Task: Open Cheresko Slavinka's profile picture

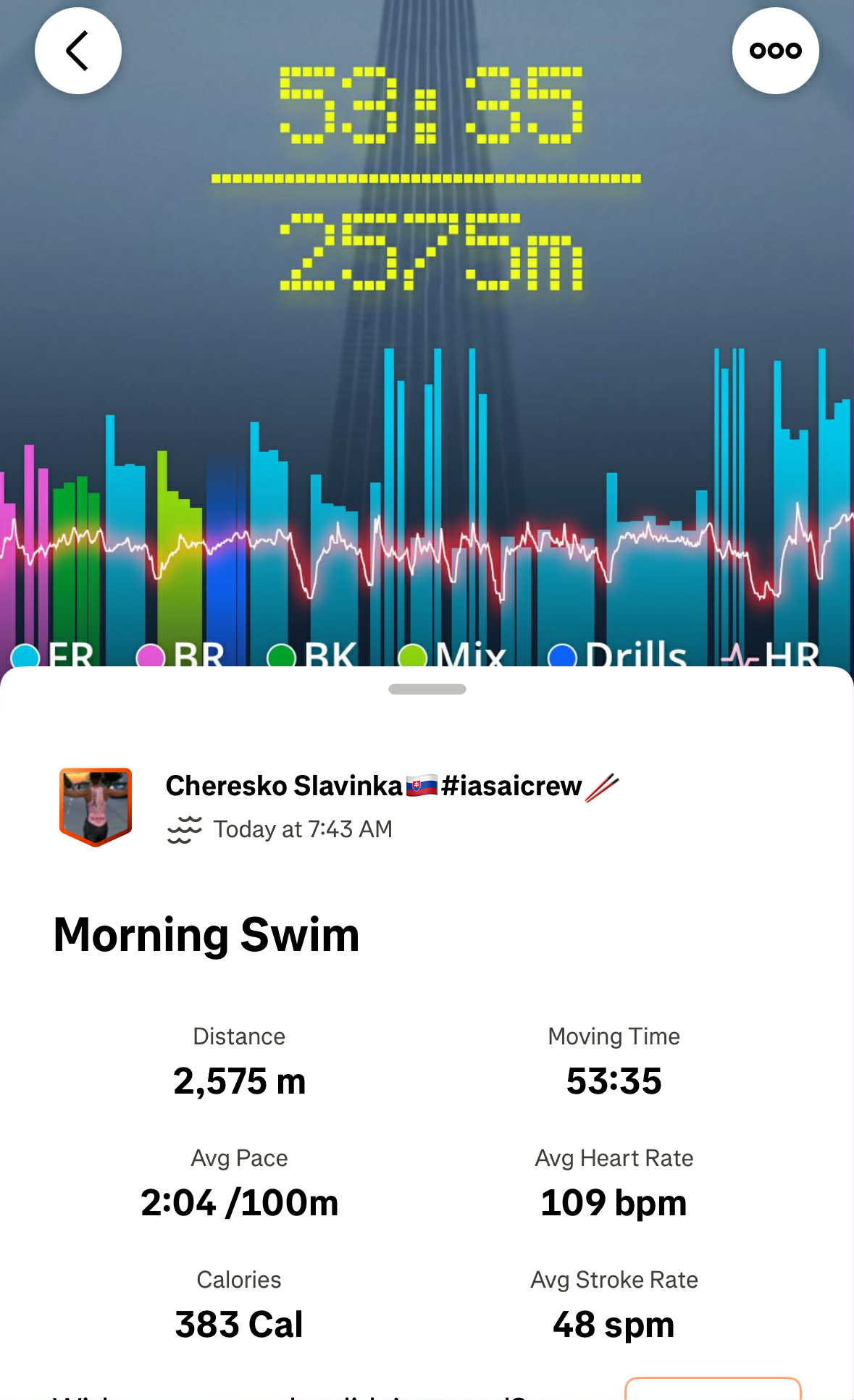Action: click(96, 806)
